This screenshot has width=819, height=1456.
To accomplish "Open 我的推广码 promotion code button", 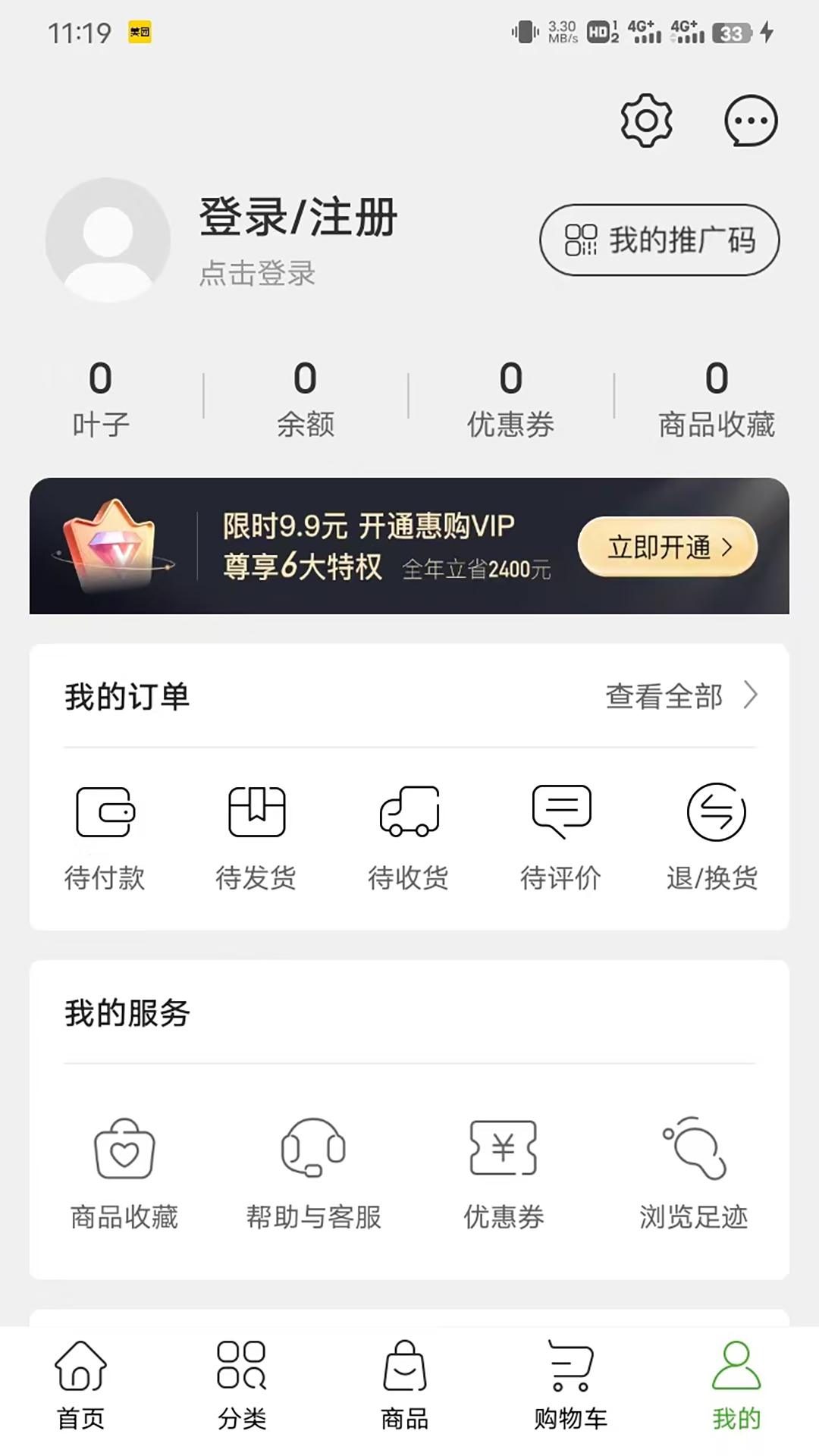I will click(x=658, y=240).
